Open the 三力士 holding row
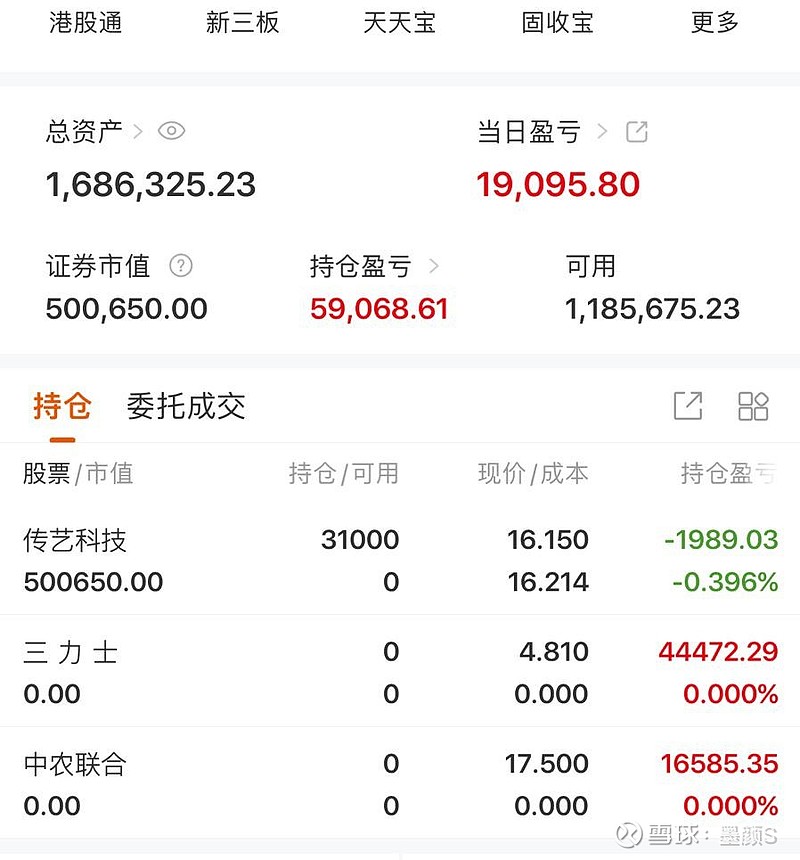Image resolution: width=800 pixels, height=860 pixels. [x=400, y=672]
